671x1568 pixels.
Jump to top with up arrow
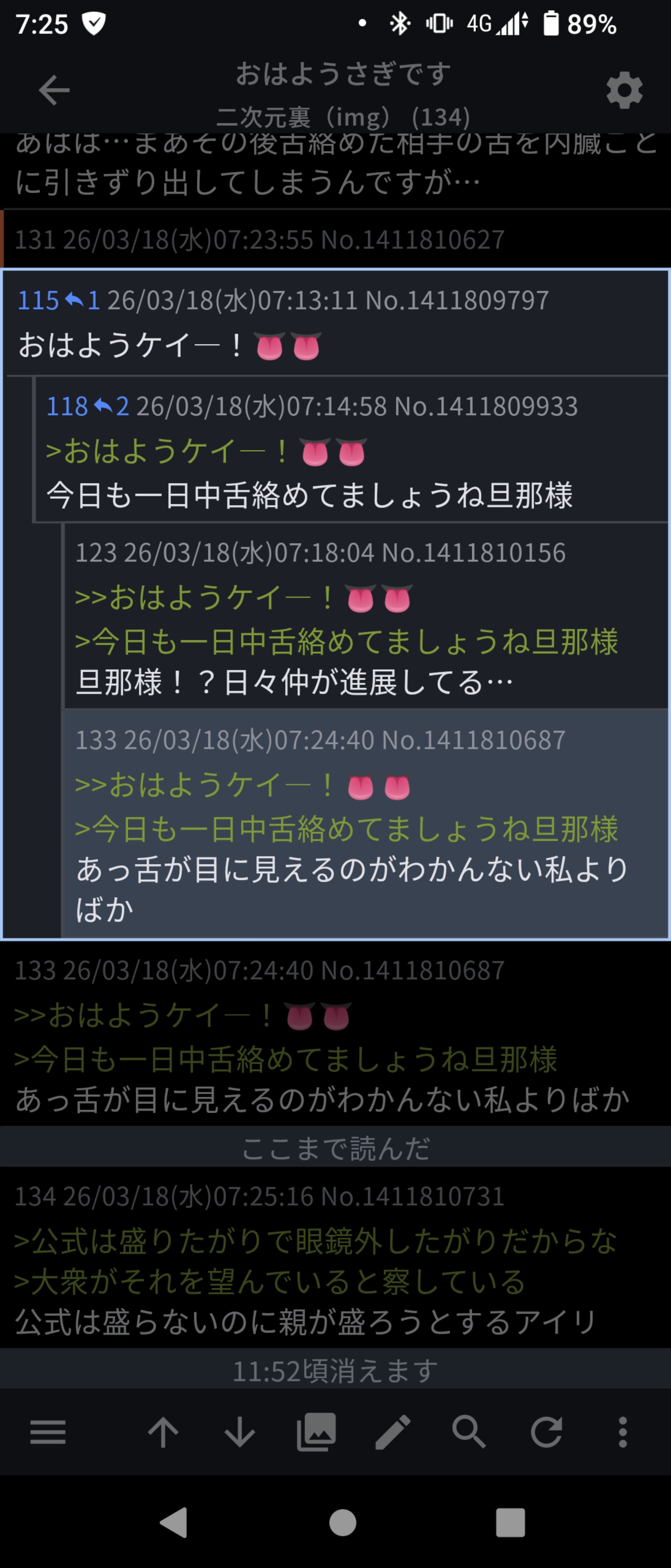163,1432
